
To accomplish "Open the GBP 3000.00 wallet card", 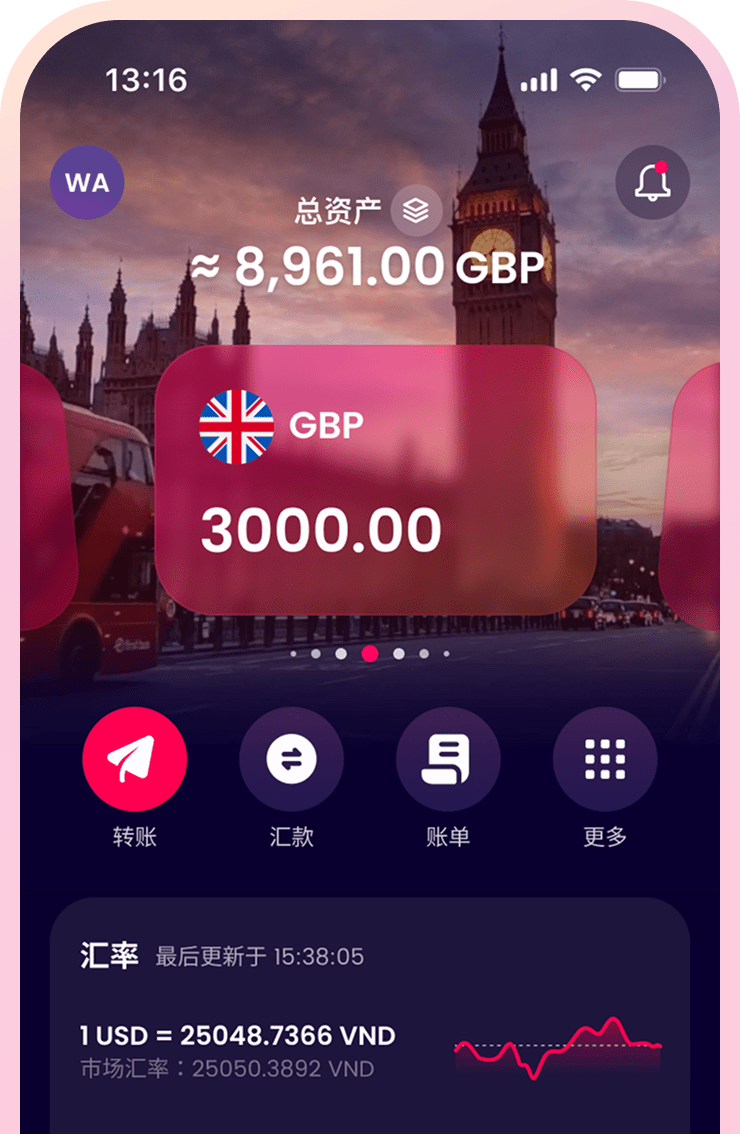I will click(375, 480).
